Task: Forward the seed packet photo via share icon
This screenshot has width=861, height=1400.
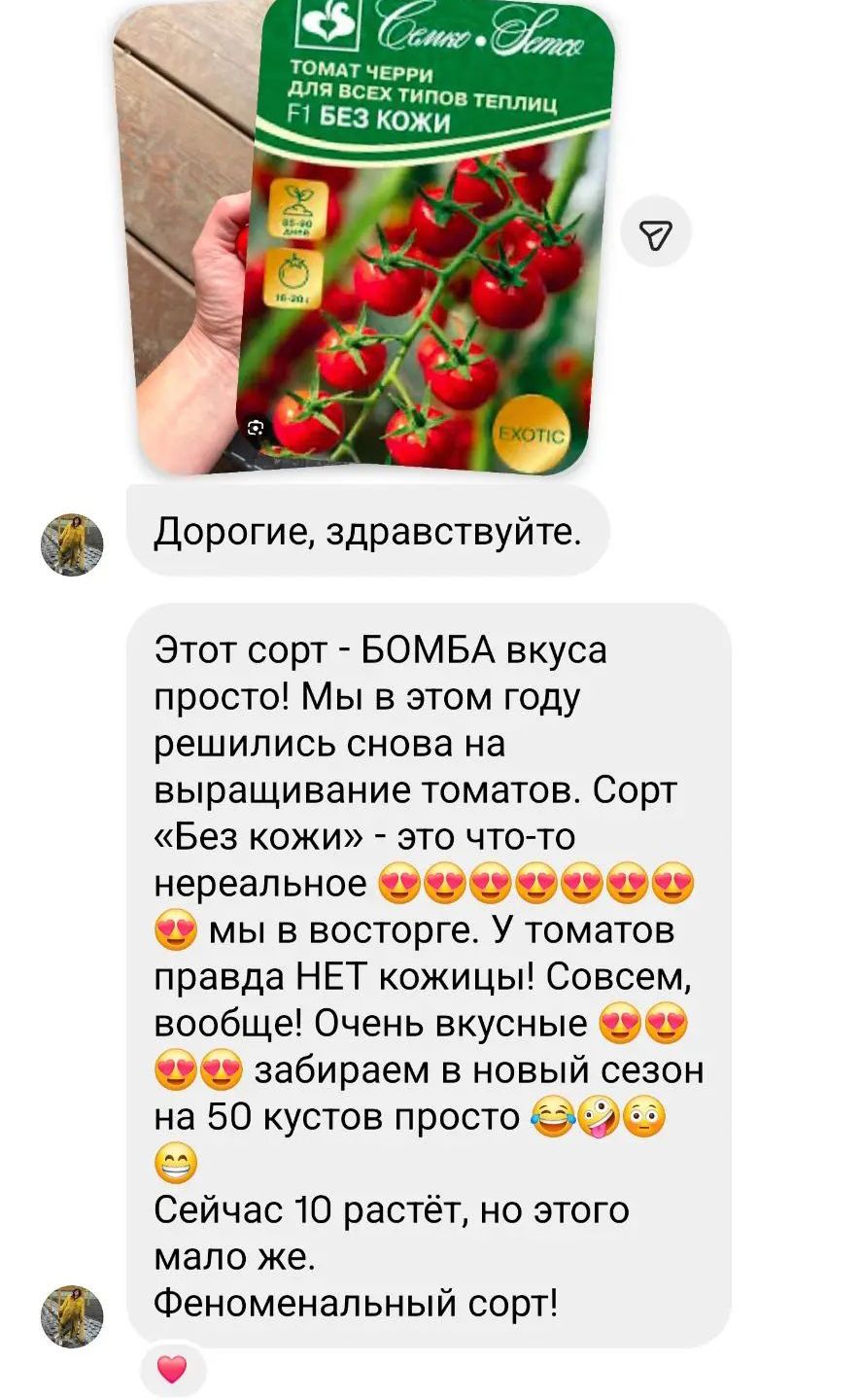Action: pos(656,233)
